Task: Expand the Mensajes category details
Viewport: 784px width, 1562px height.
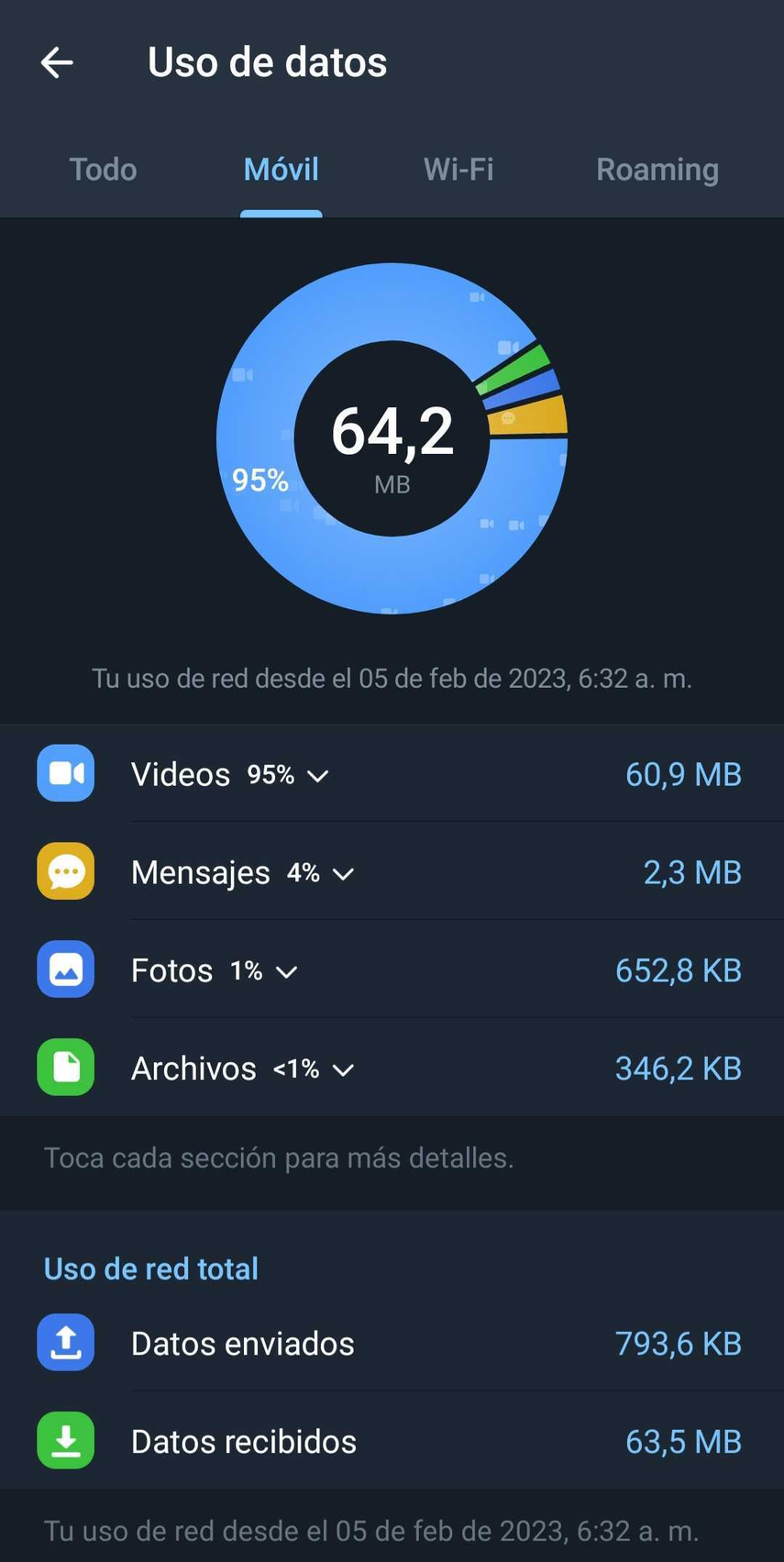Action: (343, 873)
